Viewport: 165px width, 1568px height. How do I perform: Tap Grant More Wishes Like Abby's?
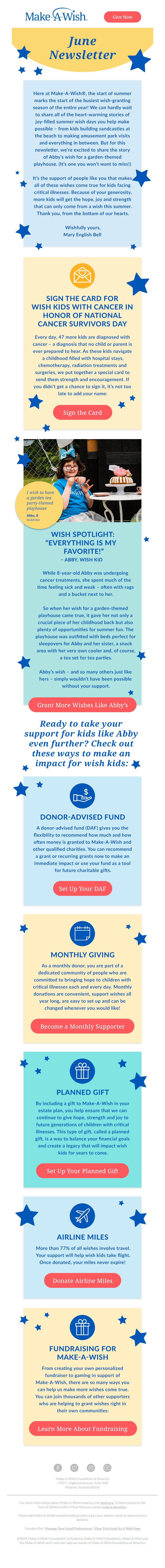[x=82, y=705]
